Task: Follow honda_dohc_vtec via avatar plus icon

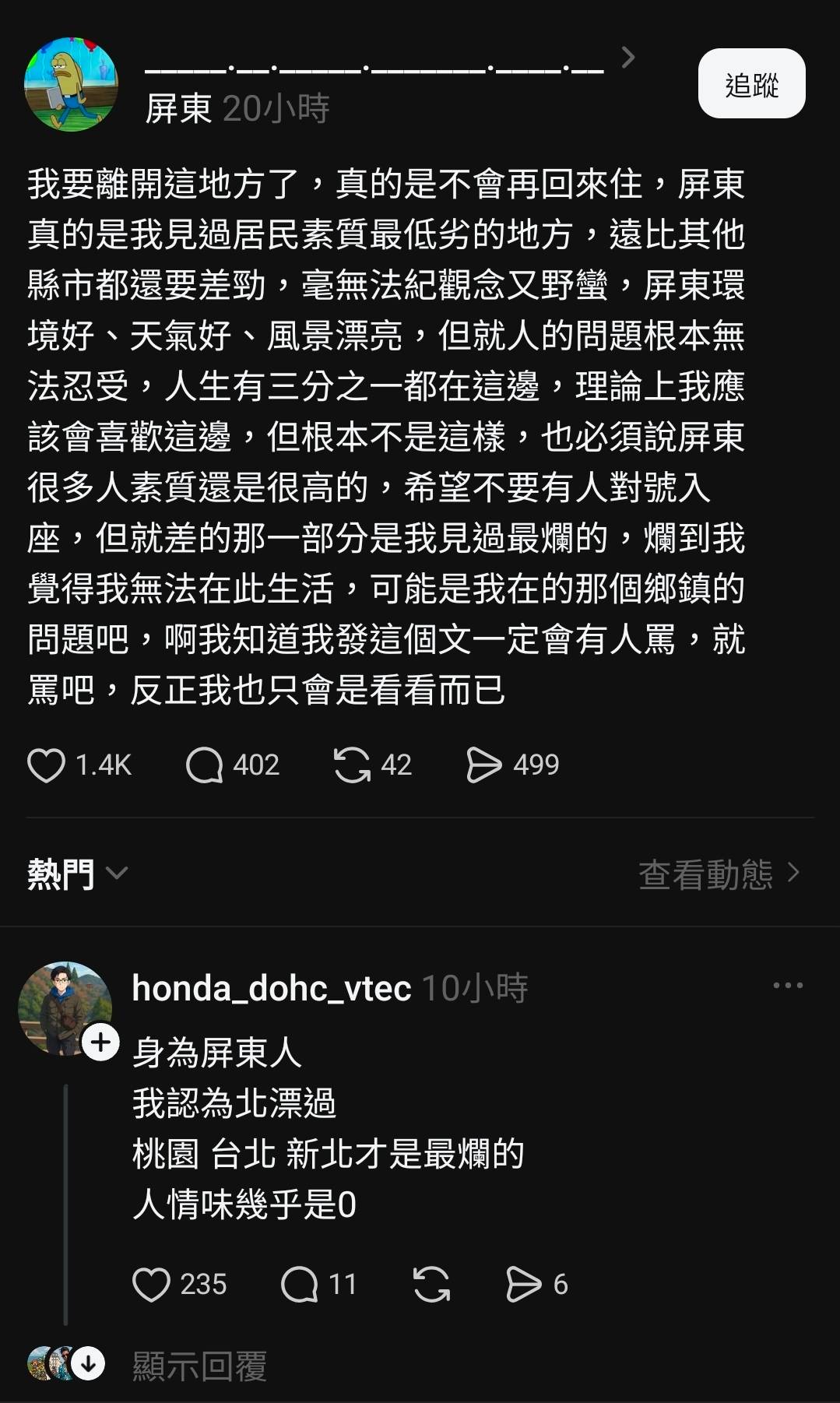Action: point(100,1042)
